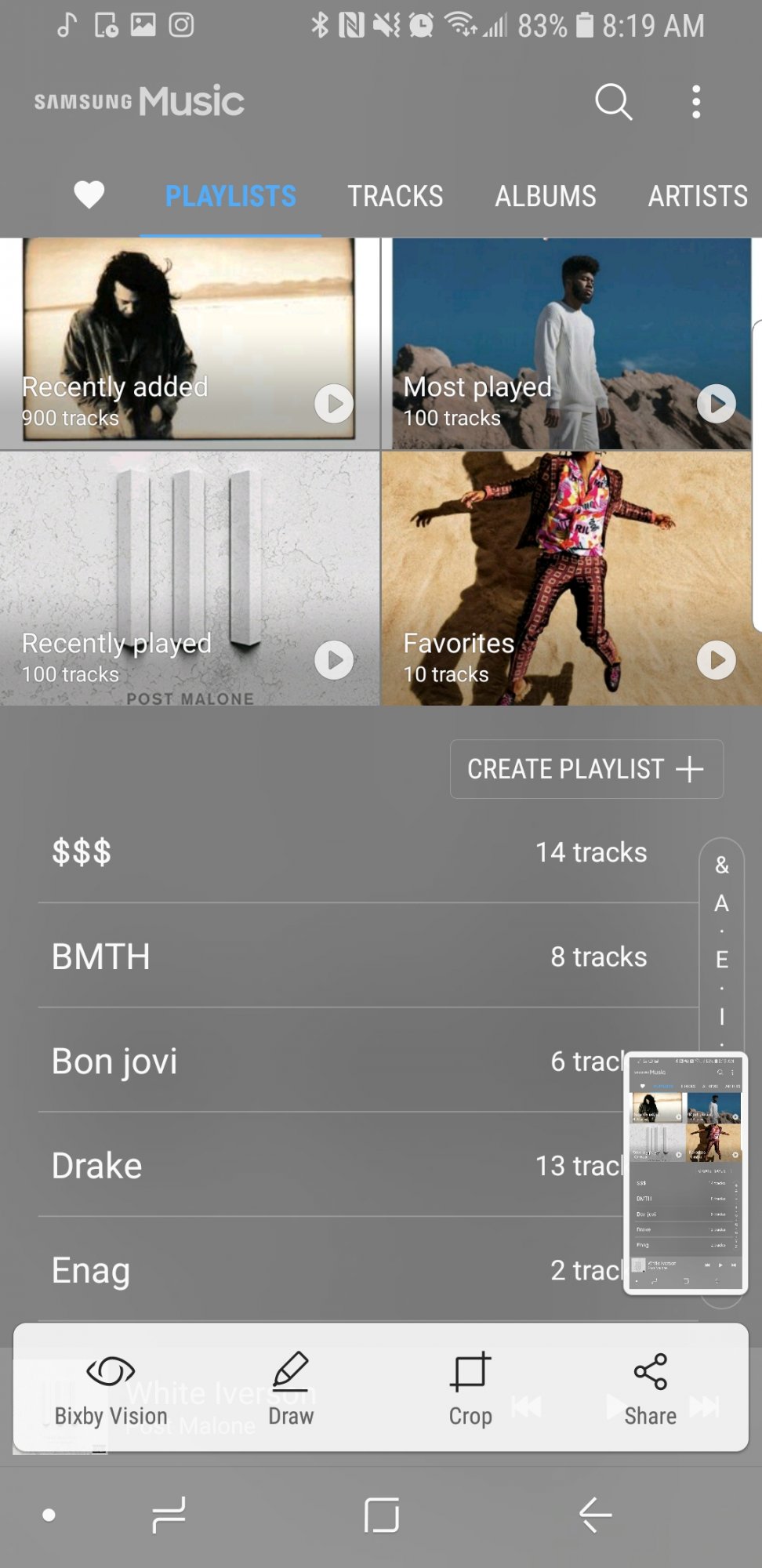Share the captured screenshot
This screenshot has height=1568, width=762.
[651, 1389]
